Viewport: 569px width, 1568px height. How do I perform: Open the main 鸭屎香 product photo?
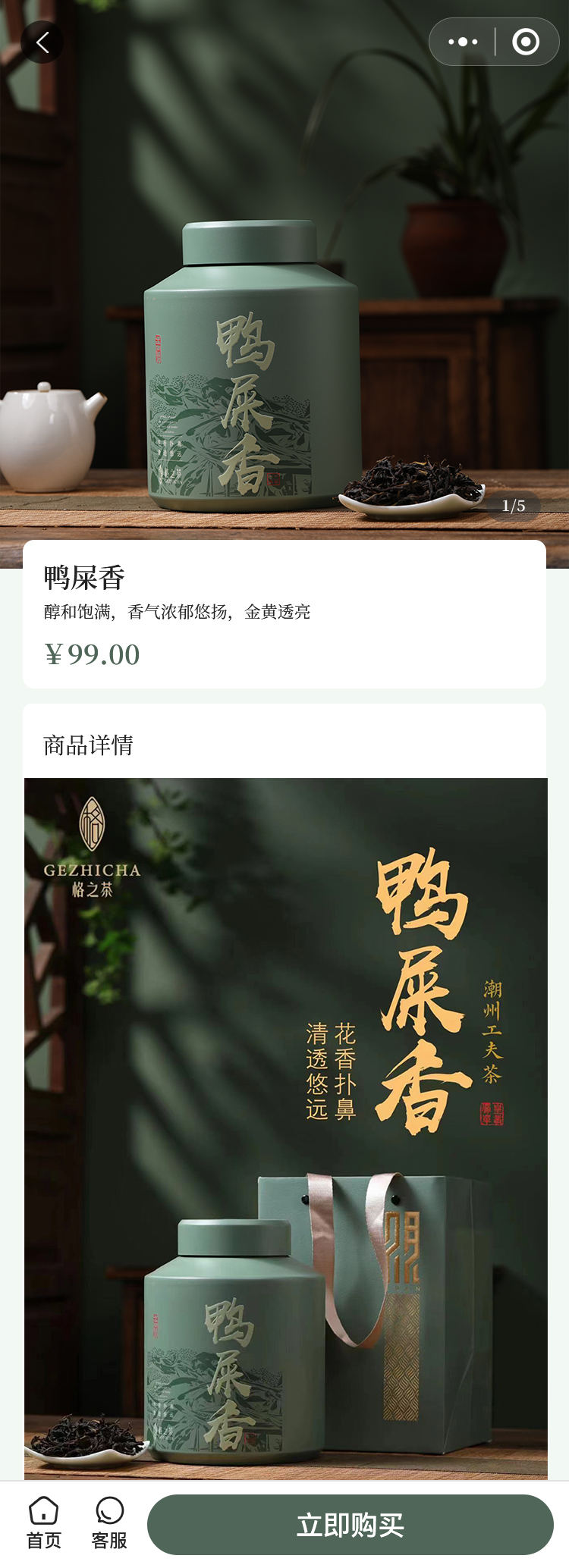coord(284,303)
